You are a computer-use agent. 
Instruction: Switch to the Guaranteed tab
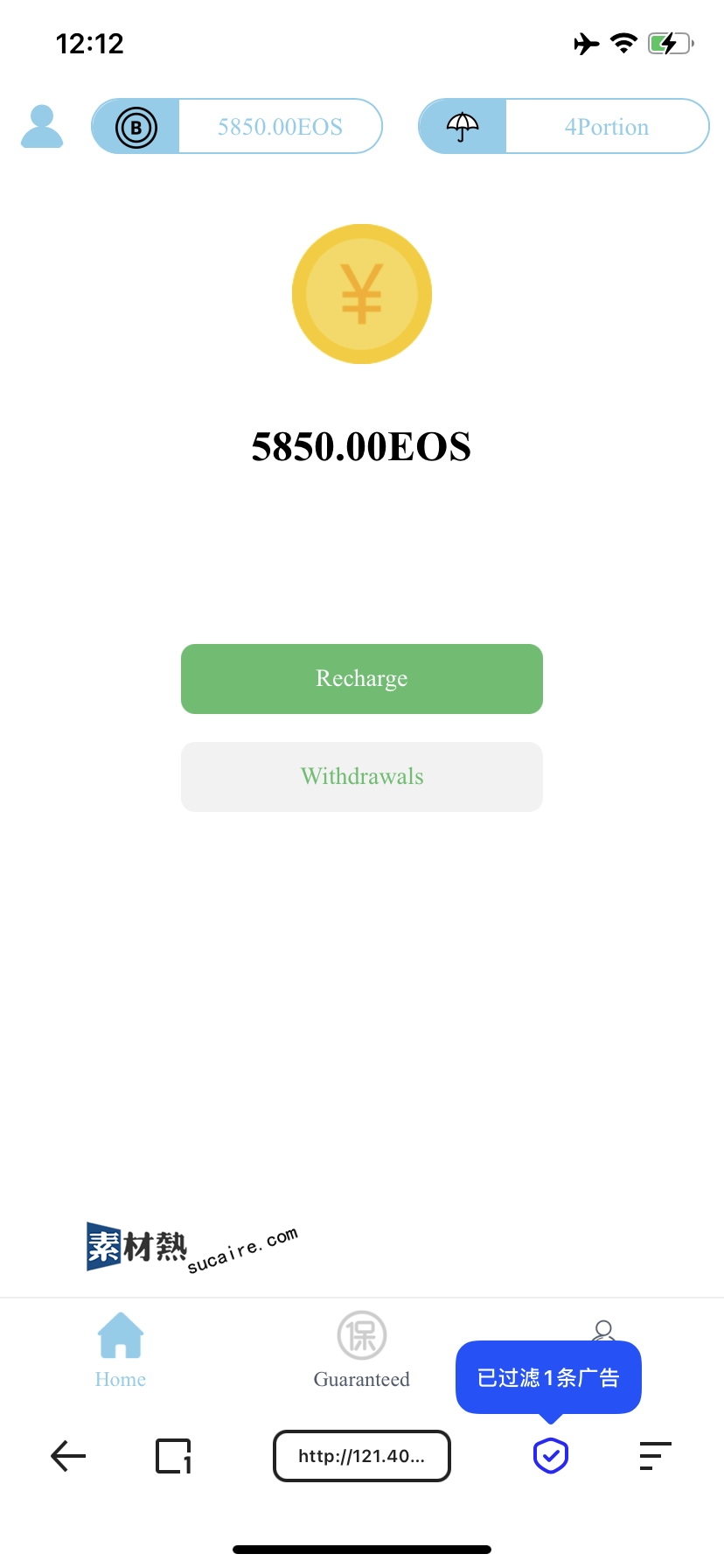coord(362,1350)
